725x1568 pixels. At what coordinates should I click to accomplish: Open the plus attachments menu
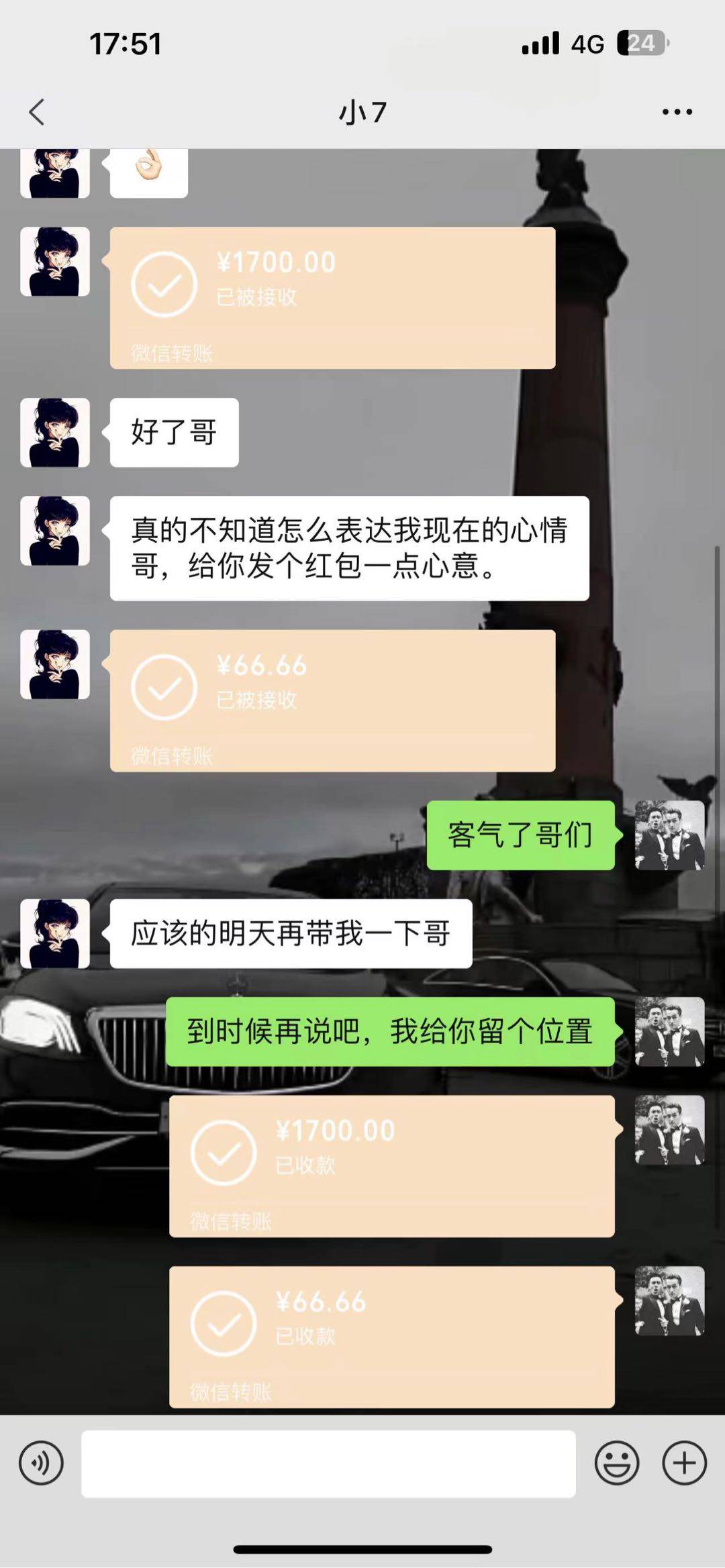[684, 1463]
